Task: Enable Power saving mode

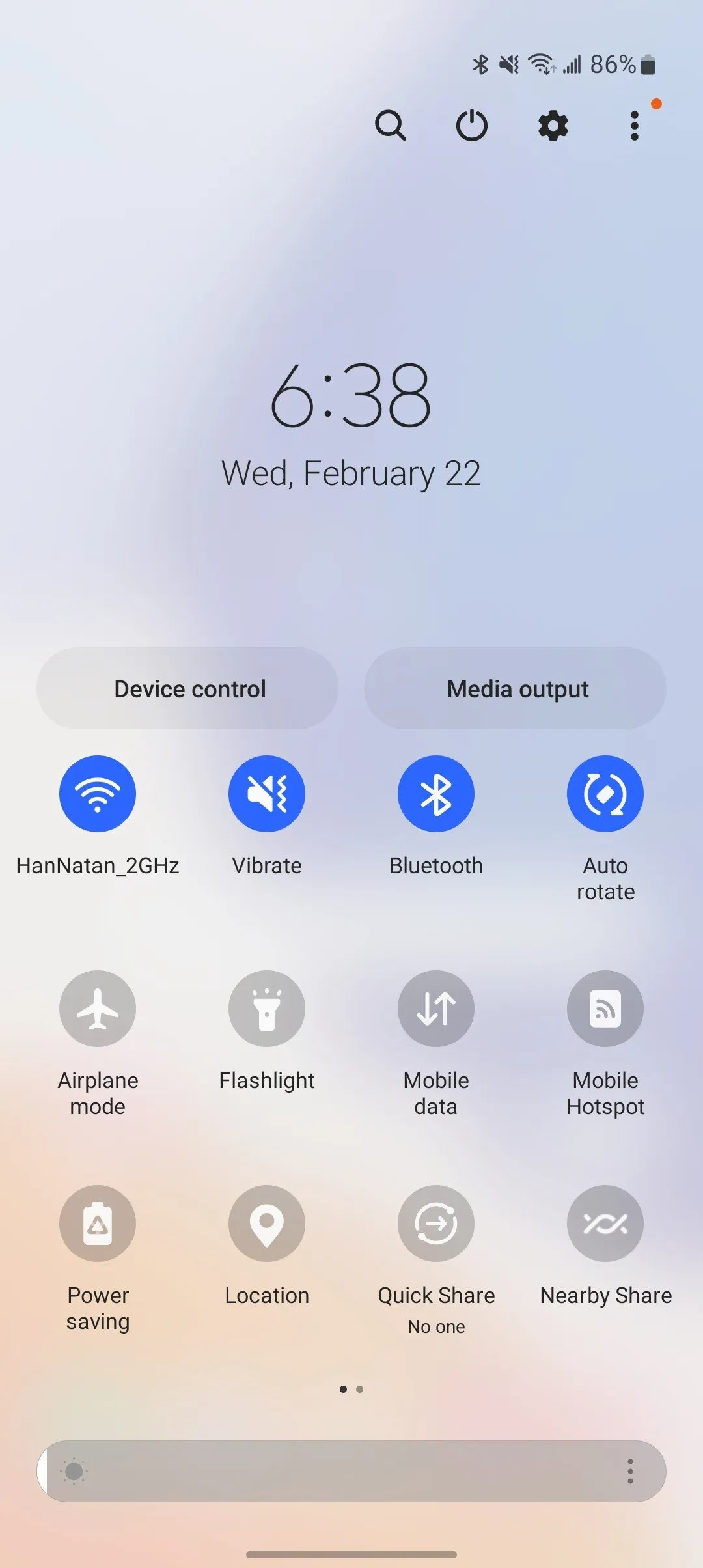Action: click(x=98, y=1224)
